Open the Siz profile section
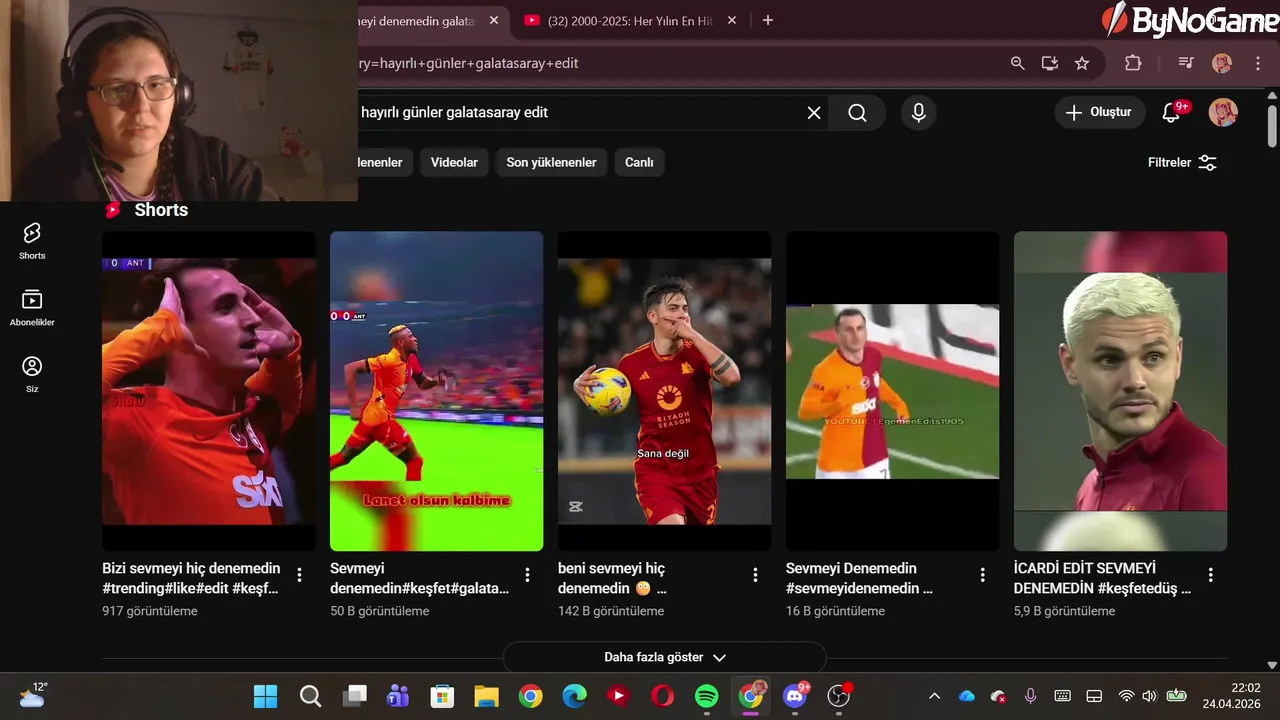This screenshot has height=720, width=1280. (x=32, y=374)
